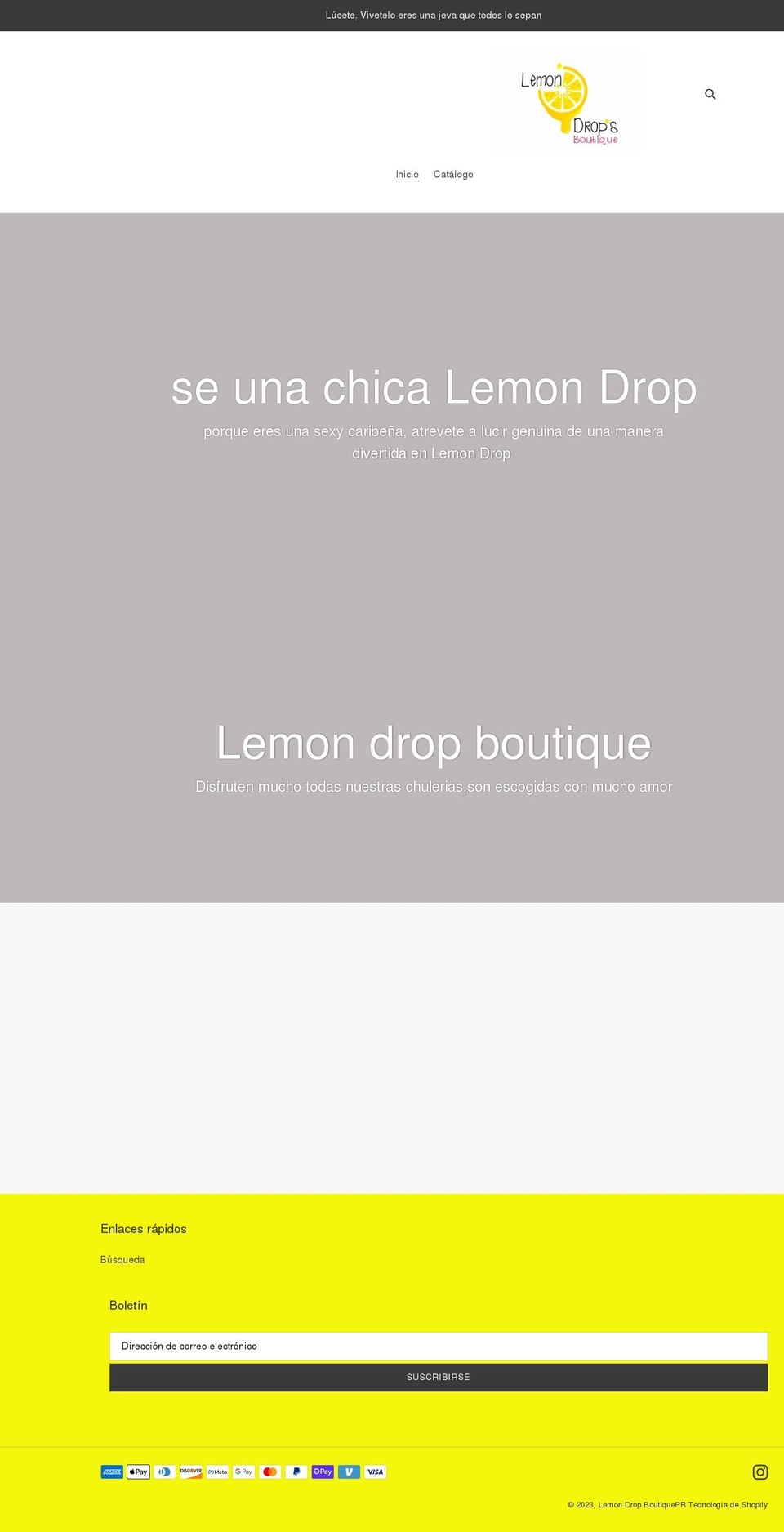Click the Búsqueda footer link

click(x=122, y=1259)
